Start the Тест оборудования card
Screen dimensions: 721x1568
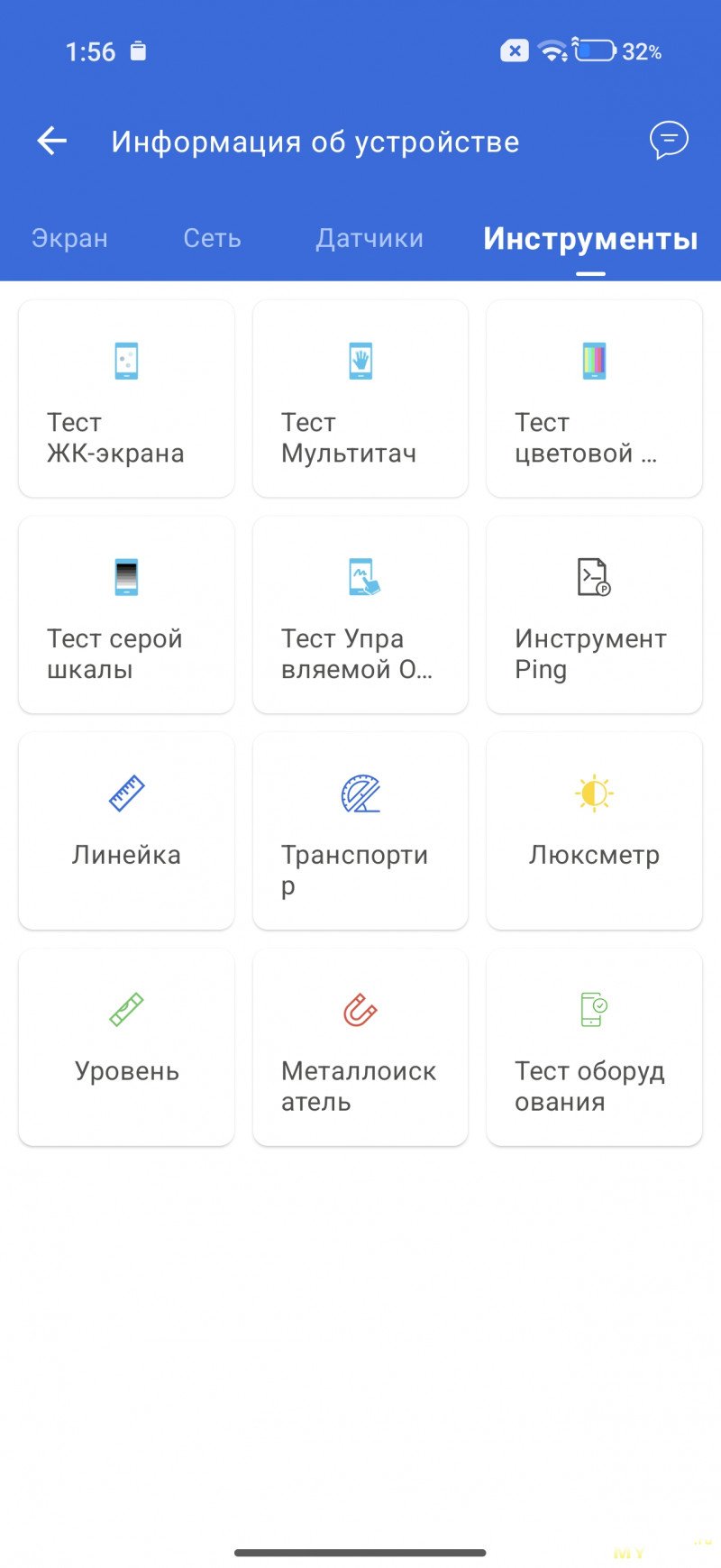pyautogui.click(x=594, y=1047)
